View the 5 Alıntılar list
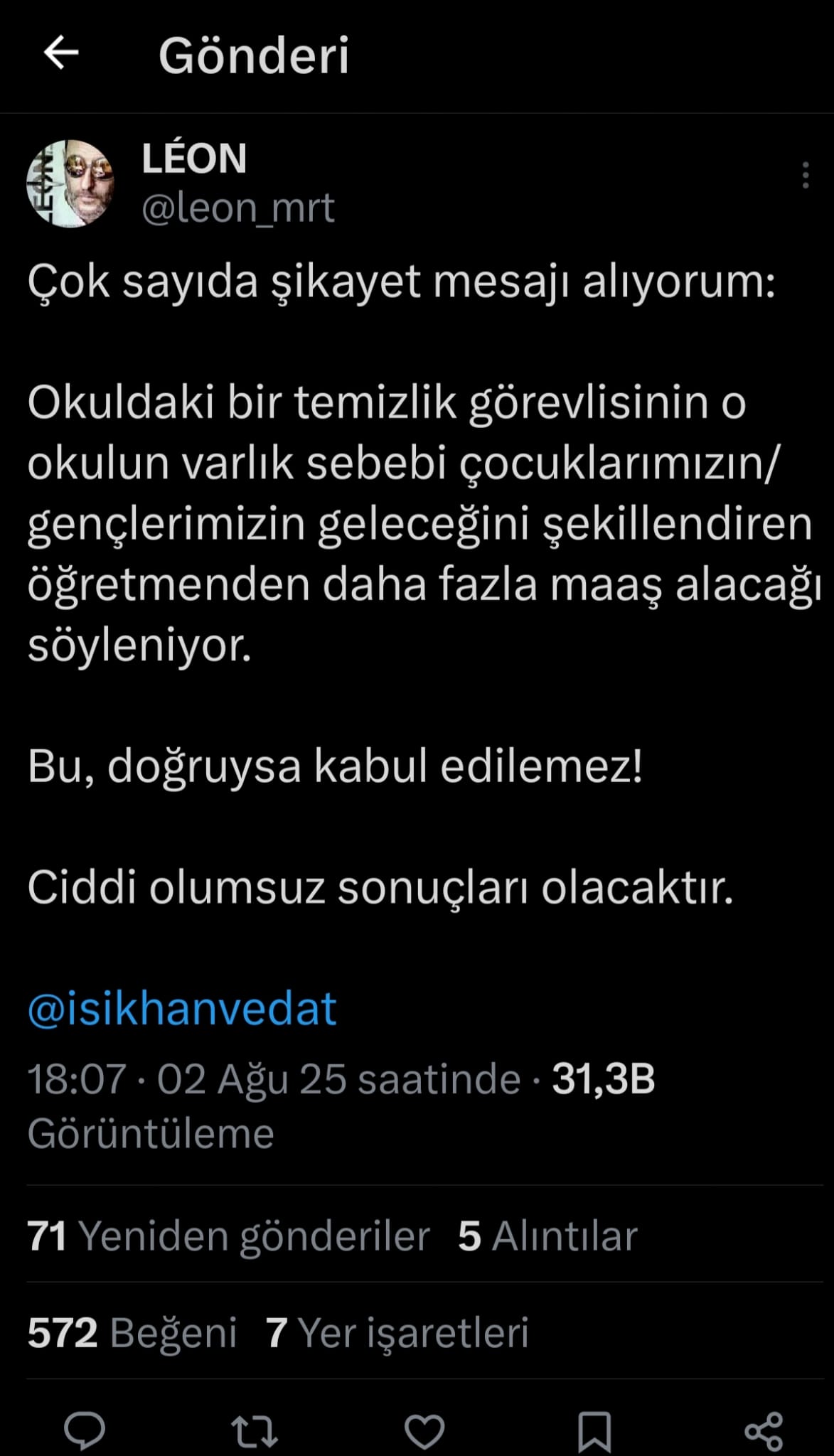This screenshot has height=1456, width=834. pos(547,1236)
